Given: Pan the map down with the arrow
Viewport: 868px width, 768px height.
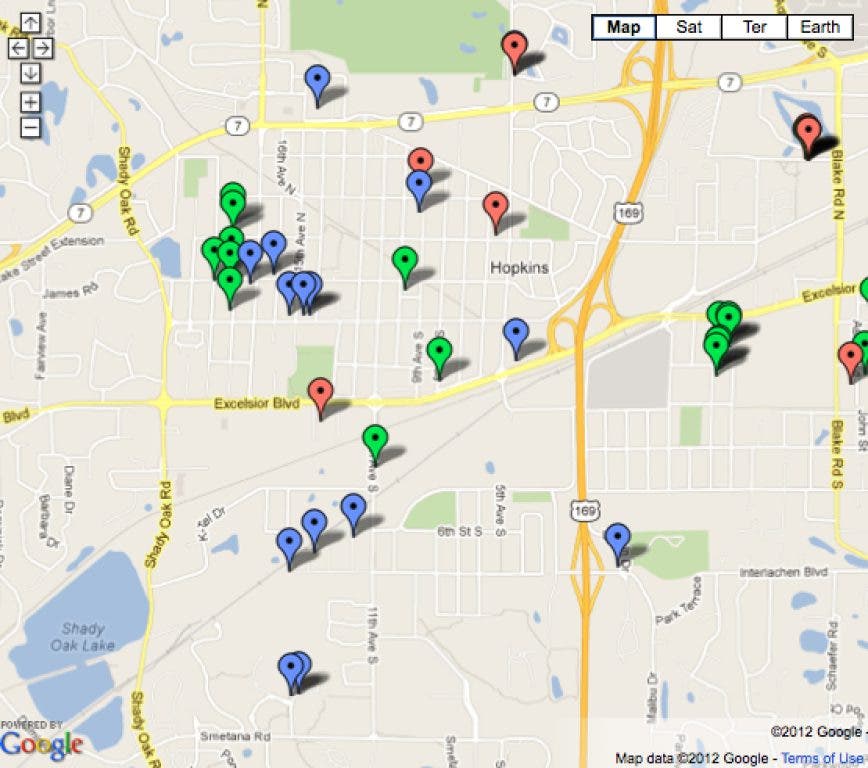Looking at the screenshot, I should [x=30, y=72].
